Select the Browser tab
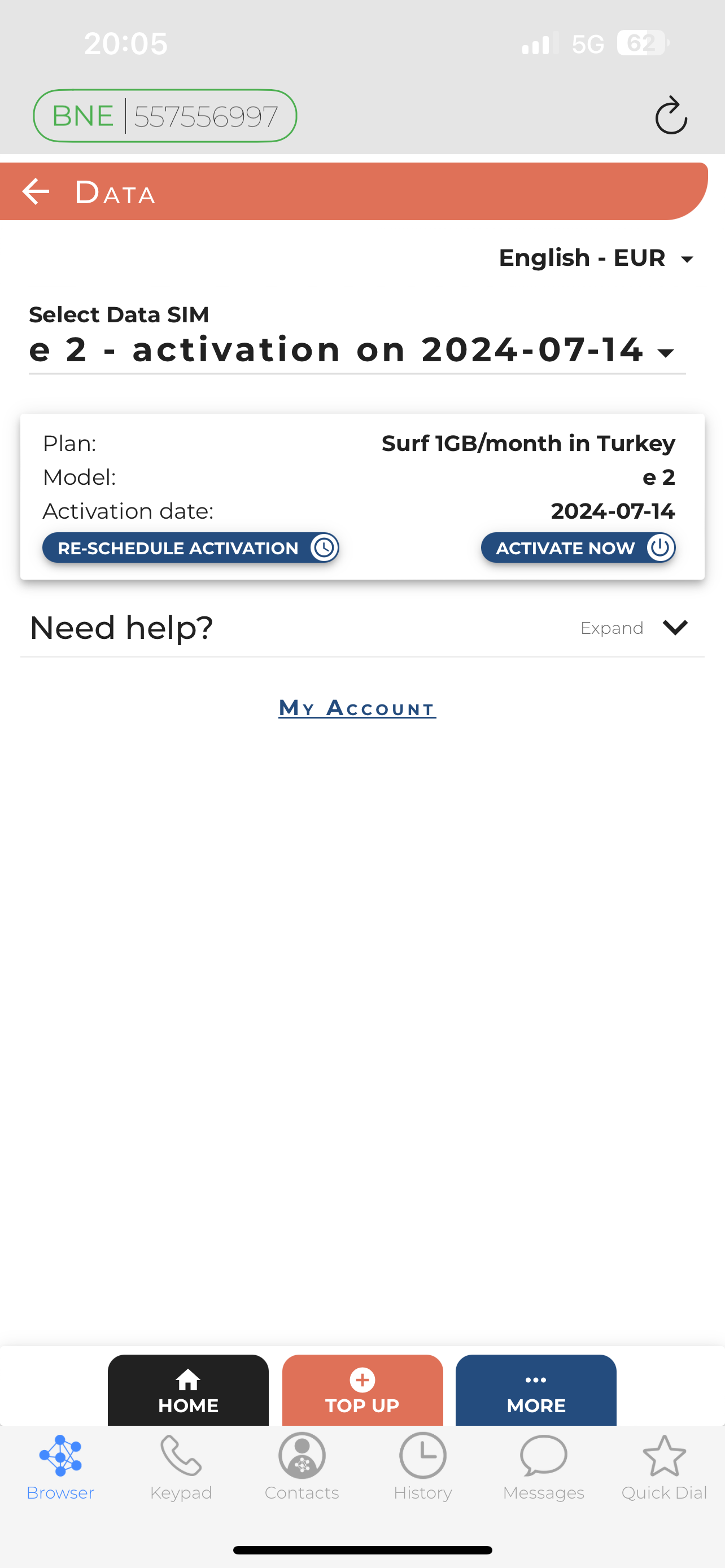The image size is (725, 1568). [60, 1468]
